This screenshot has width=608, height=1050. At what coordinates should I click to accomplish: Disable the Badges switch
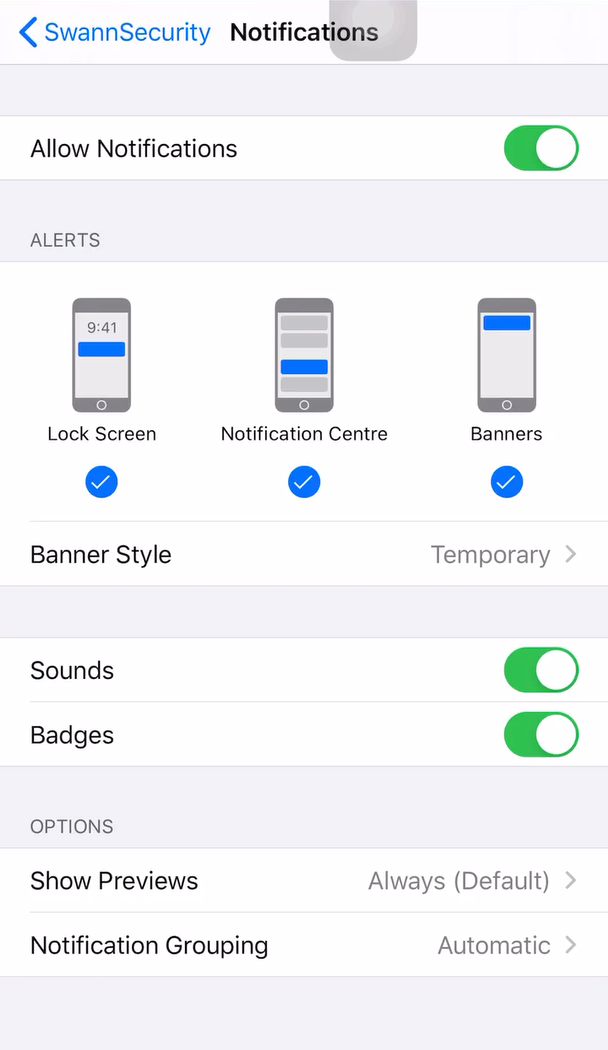tap(540, 735)
